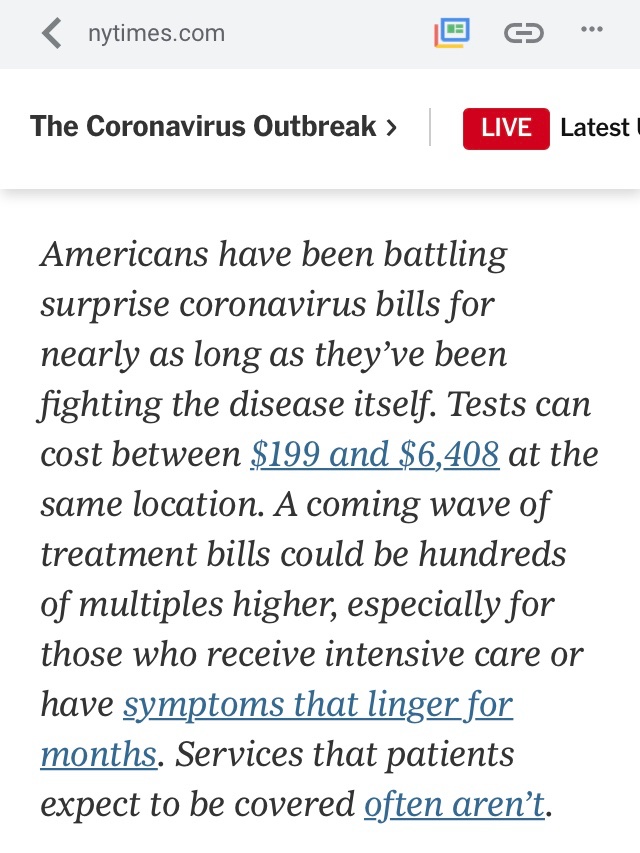Go back from the nytimes.com page
Screen dimensions: 640x853
52,34
